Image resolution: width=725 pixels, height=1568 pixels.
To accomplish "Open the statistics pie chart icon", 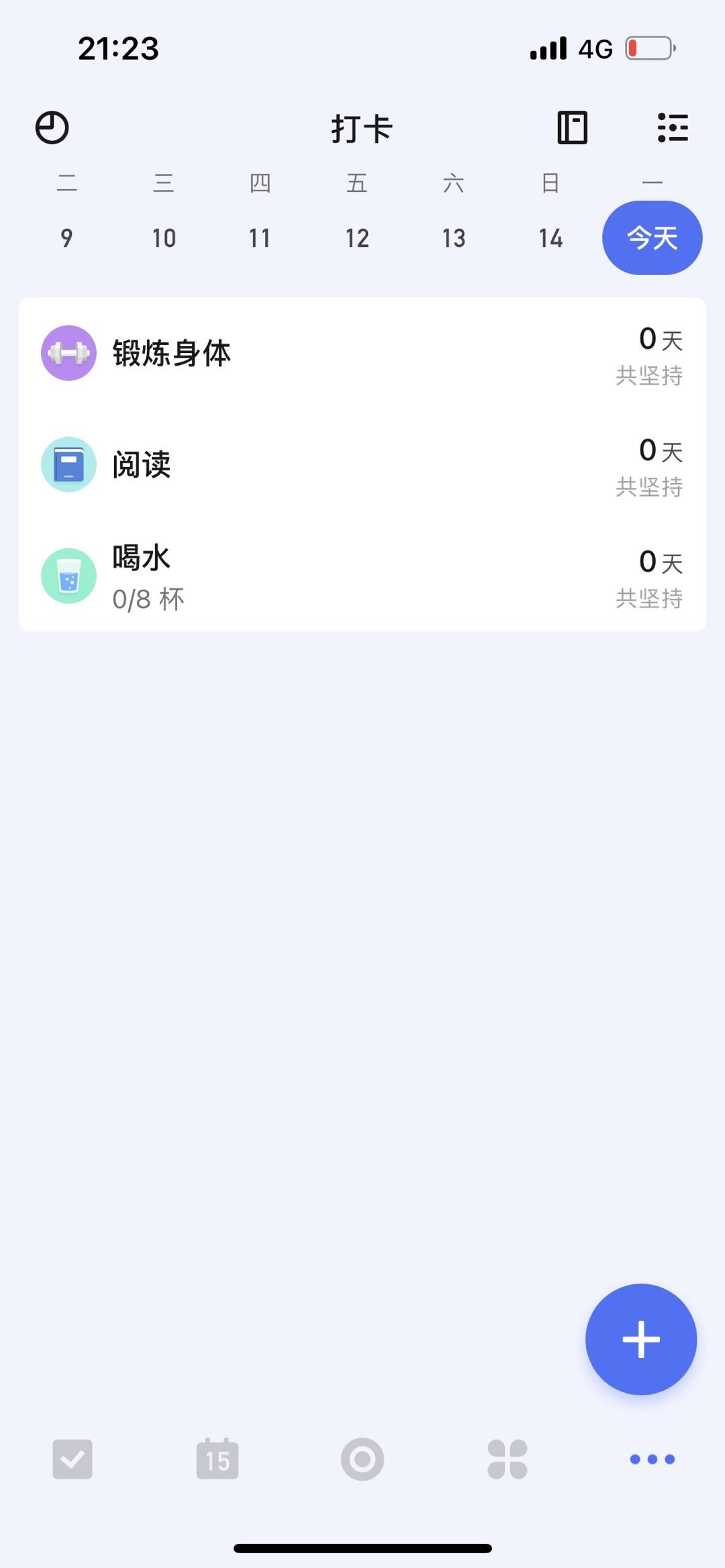I will 53,127.
